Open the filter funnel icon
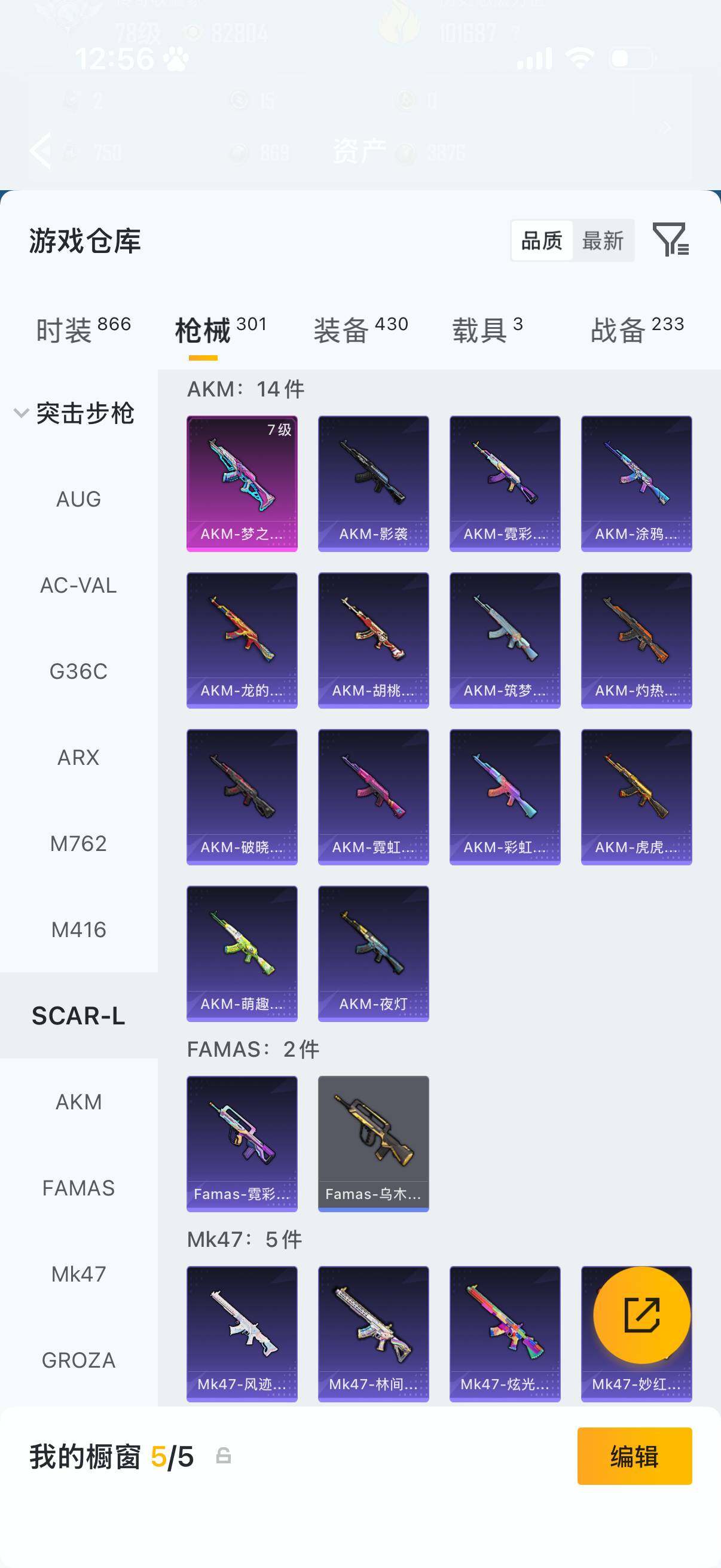The image size is (721, 1568). click(x=671, y=239)
